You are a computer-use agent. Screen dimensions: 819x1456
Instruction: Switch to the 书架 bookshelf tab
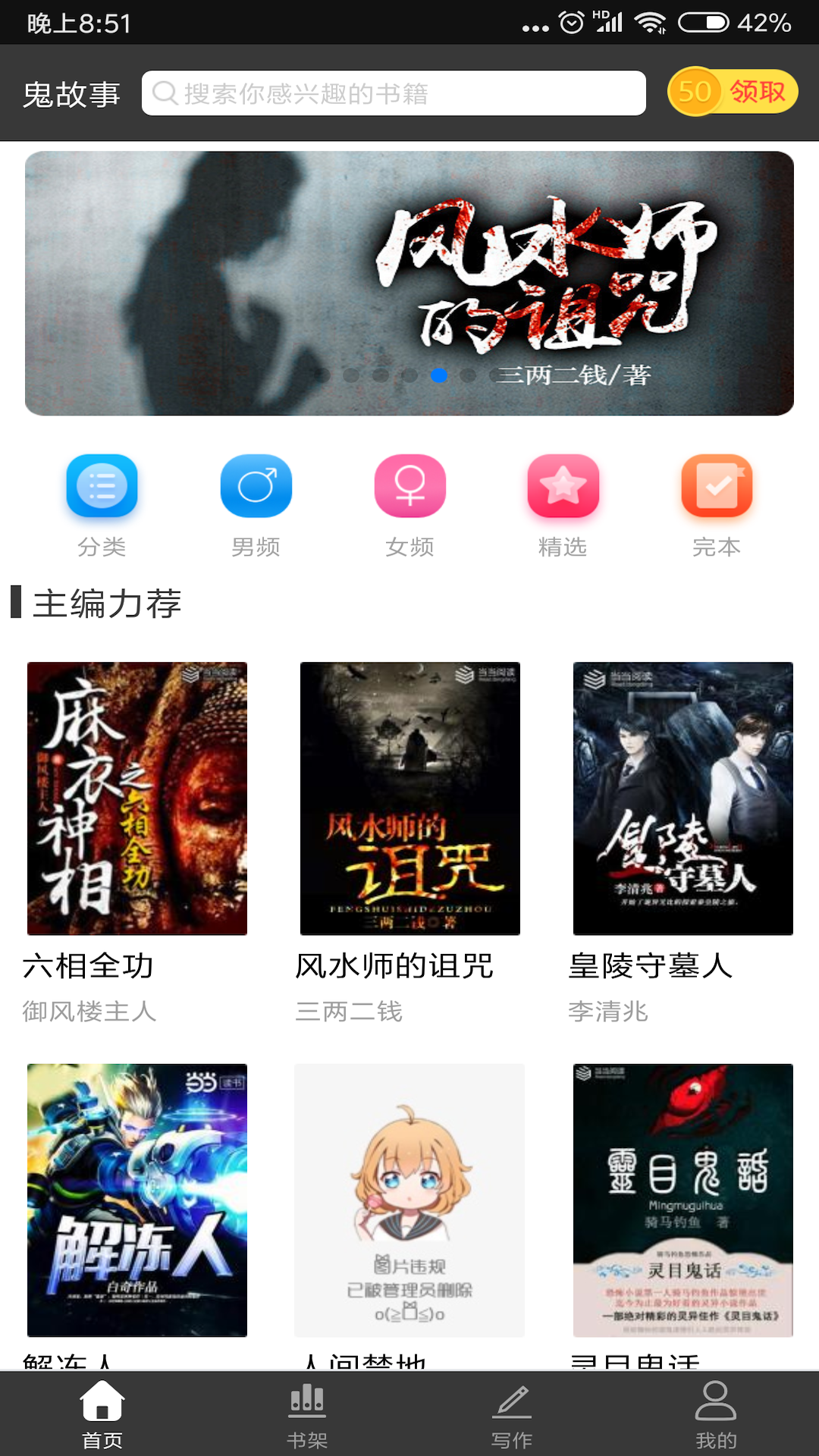307,1414
